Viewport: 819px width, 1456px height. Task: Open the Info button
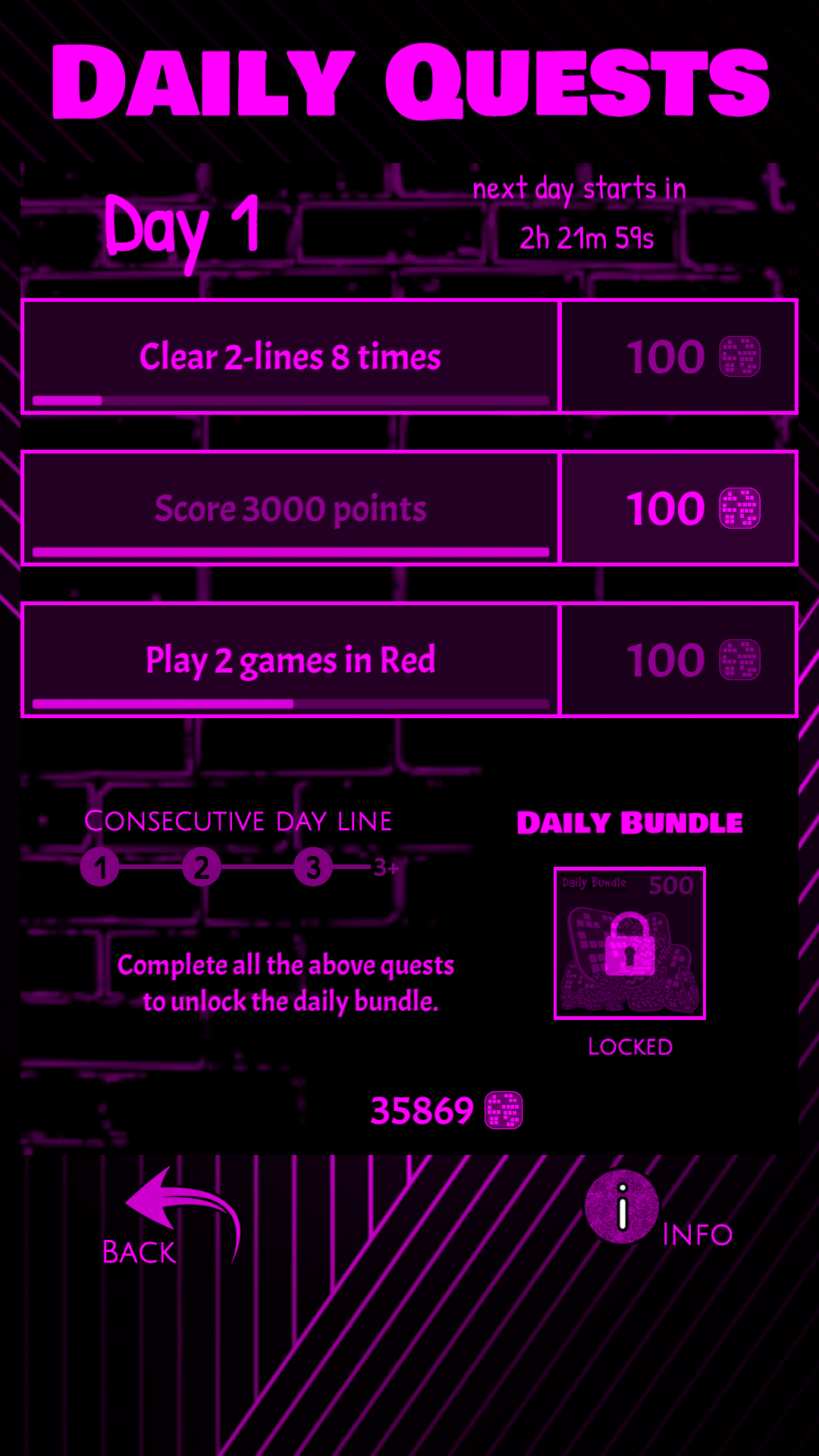pos(622,1207)
